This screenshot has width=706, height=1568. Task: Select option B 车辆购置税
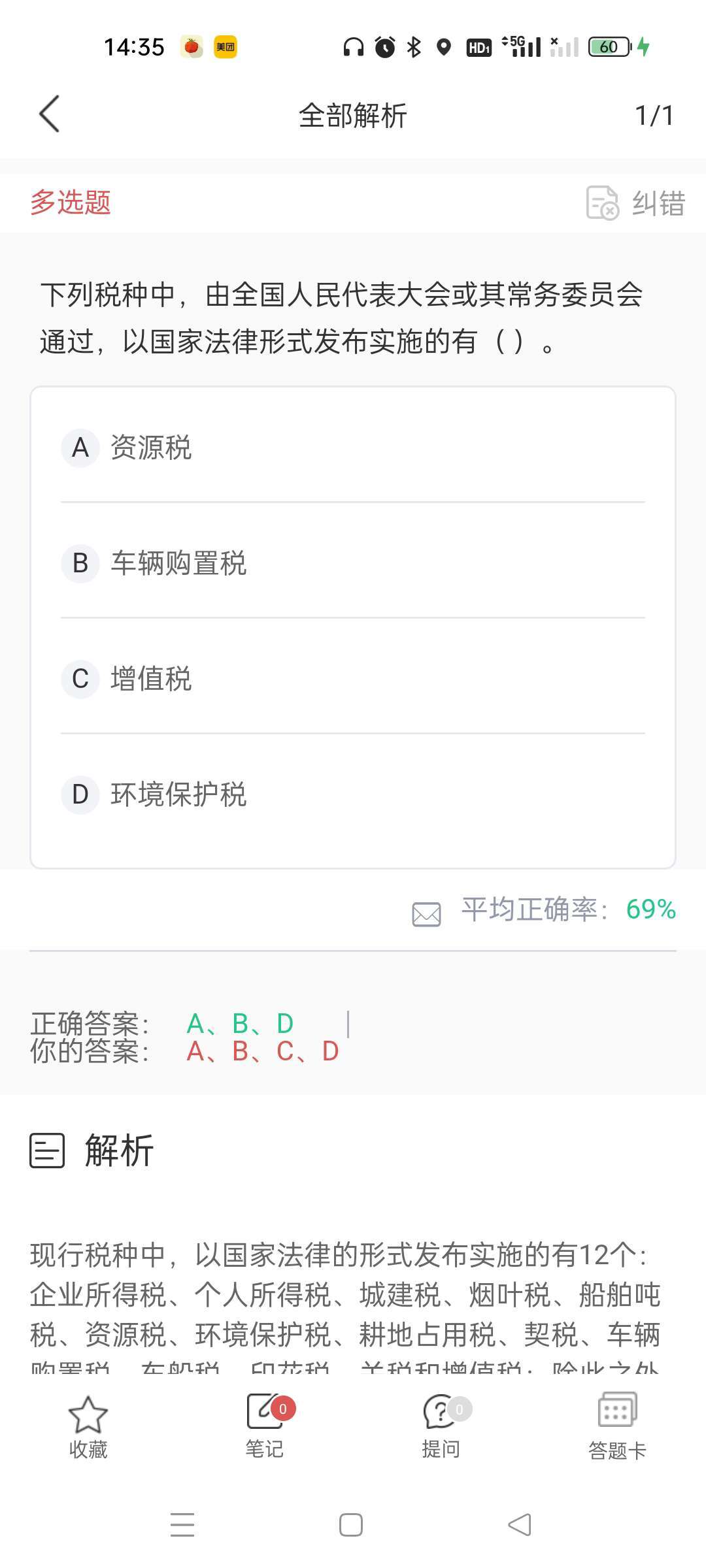(x=353, y=563)
